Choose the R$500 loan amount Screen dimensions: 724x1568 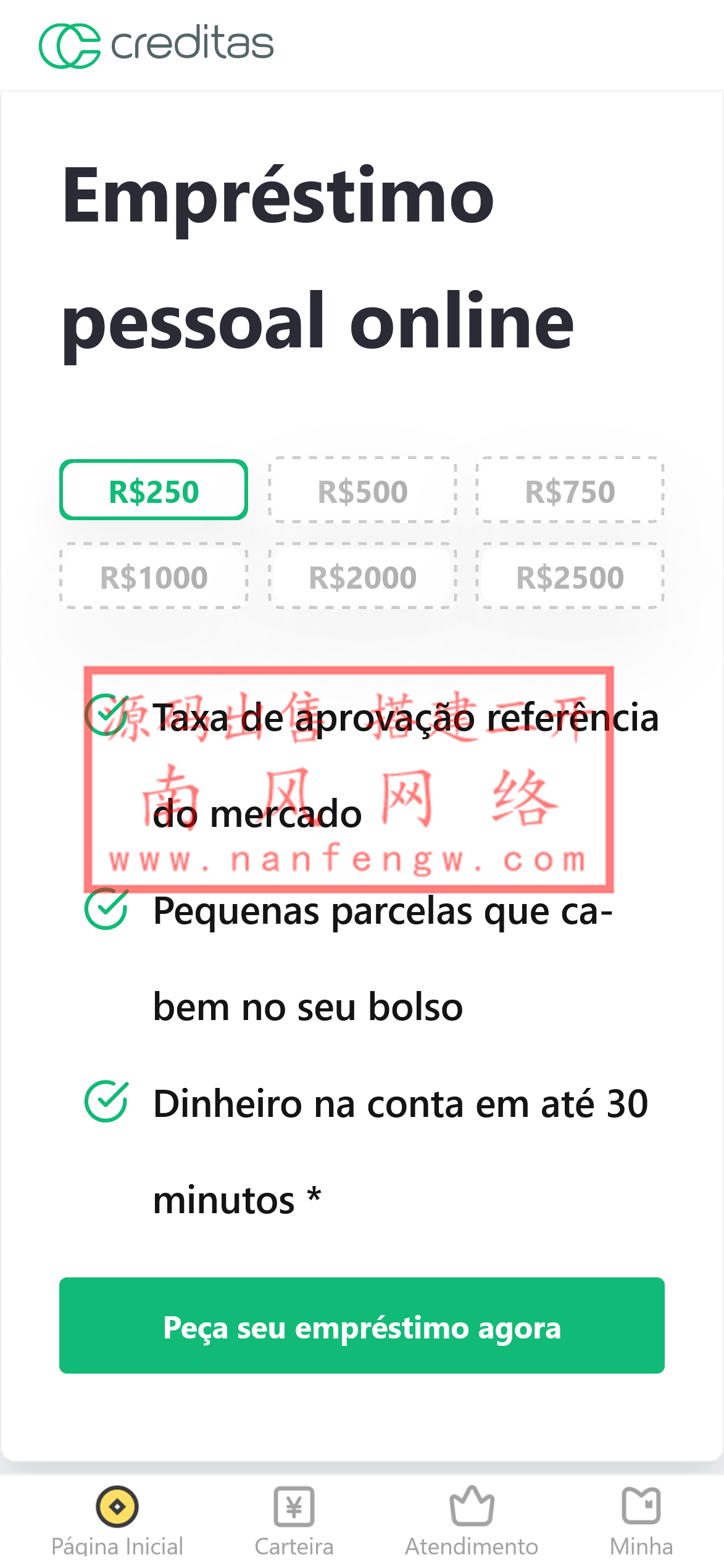coord(361,491)
